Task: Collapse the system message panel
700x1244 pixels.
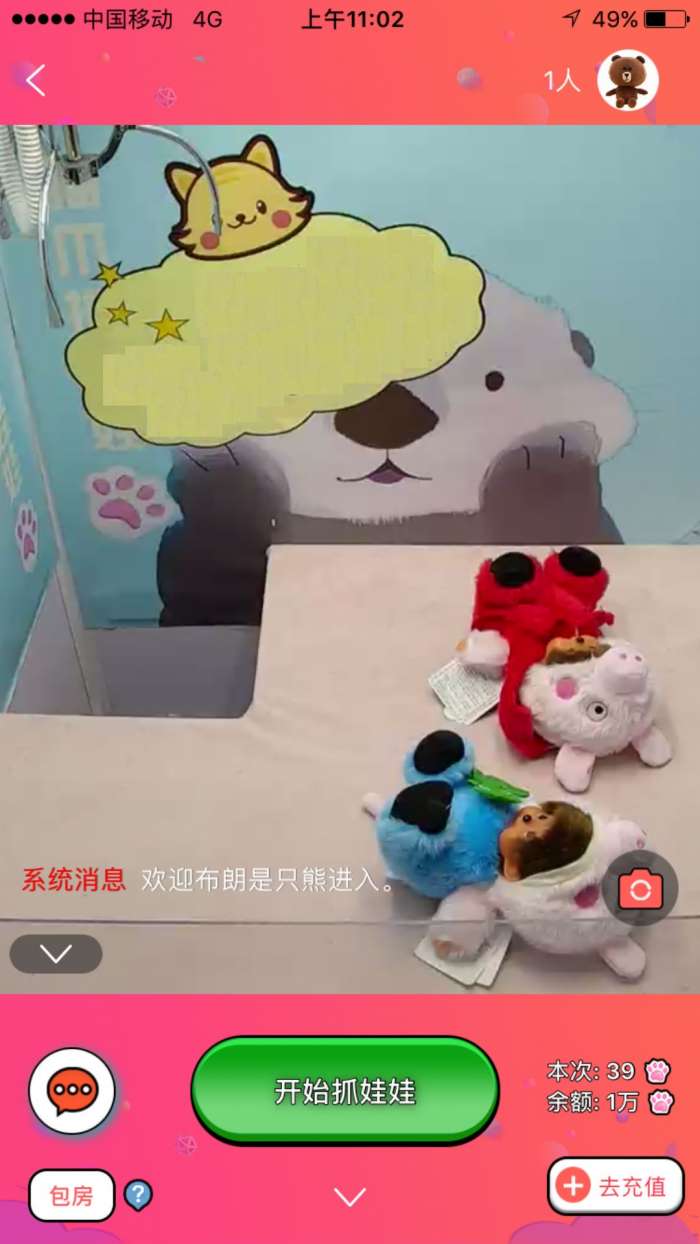Action: (56, 953)
